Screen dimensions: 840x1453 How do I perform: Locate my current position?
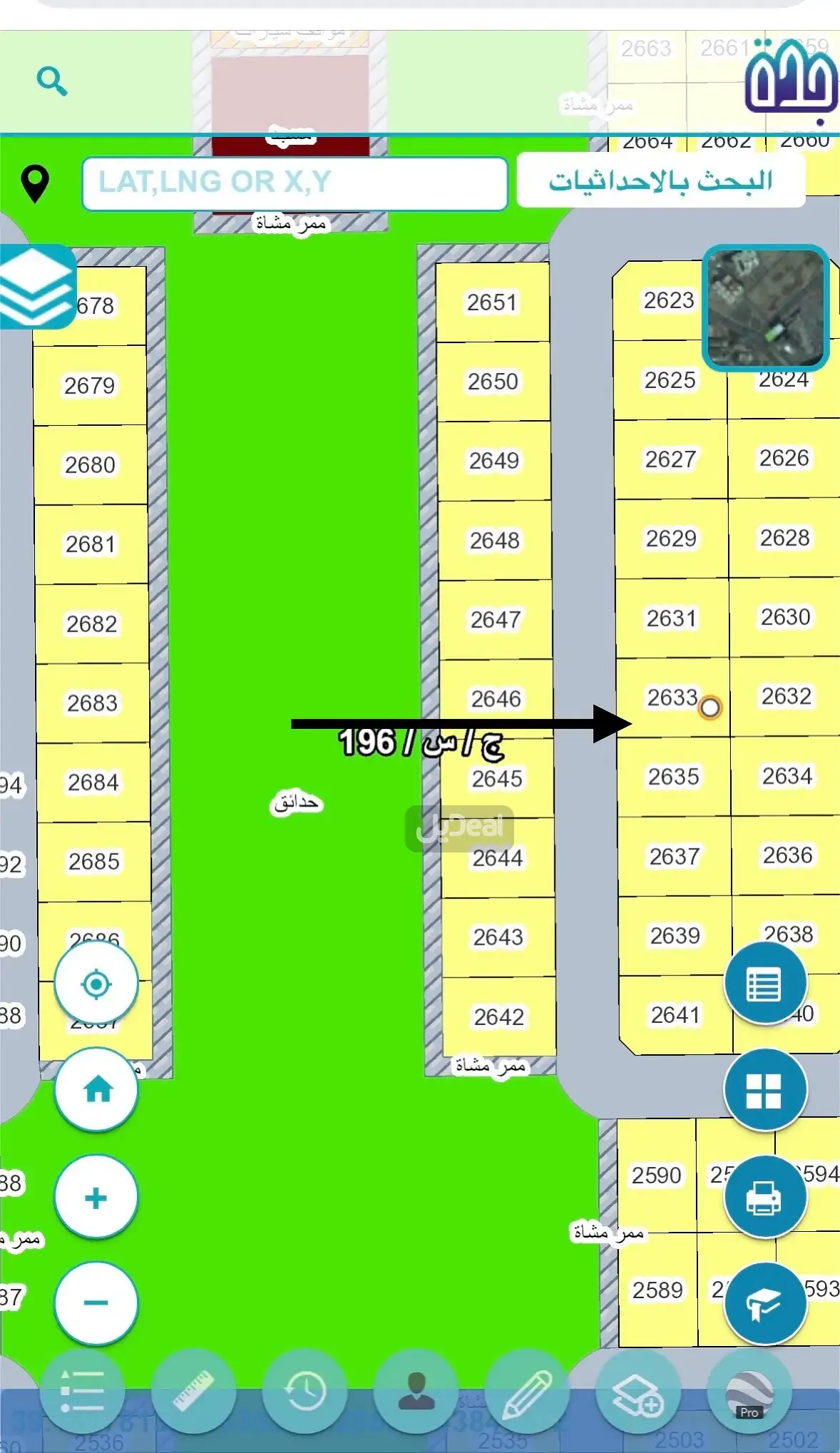pyautogui.click(x=96, y=984)
